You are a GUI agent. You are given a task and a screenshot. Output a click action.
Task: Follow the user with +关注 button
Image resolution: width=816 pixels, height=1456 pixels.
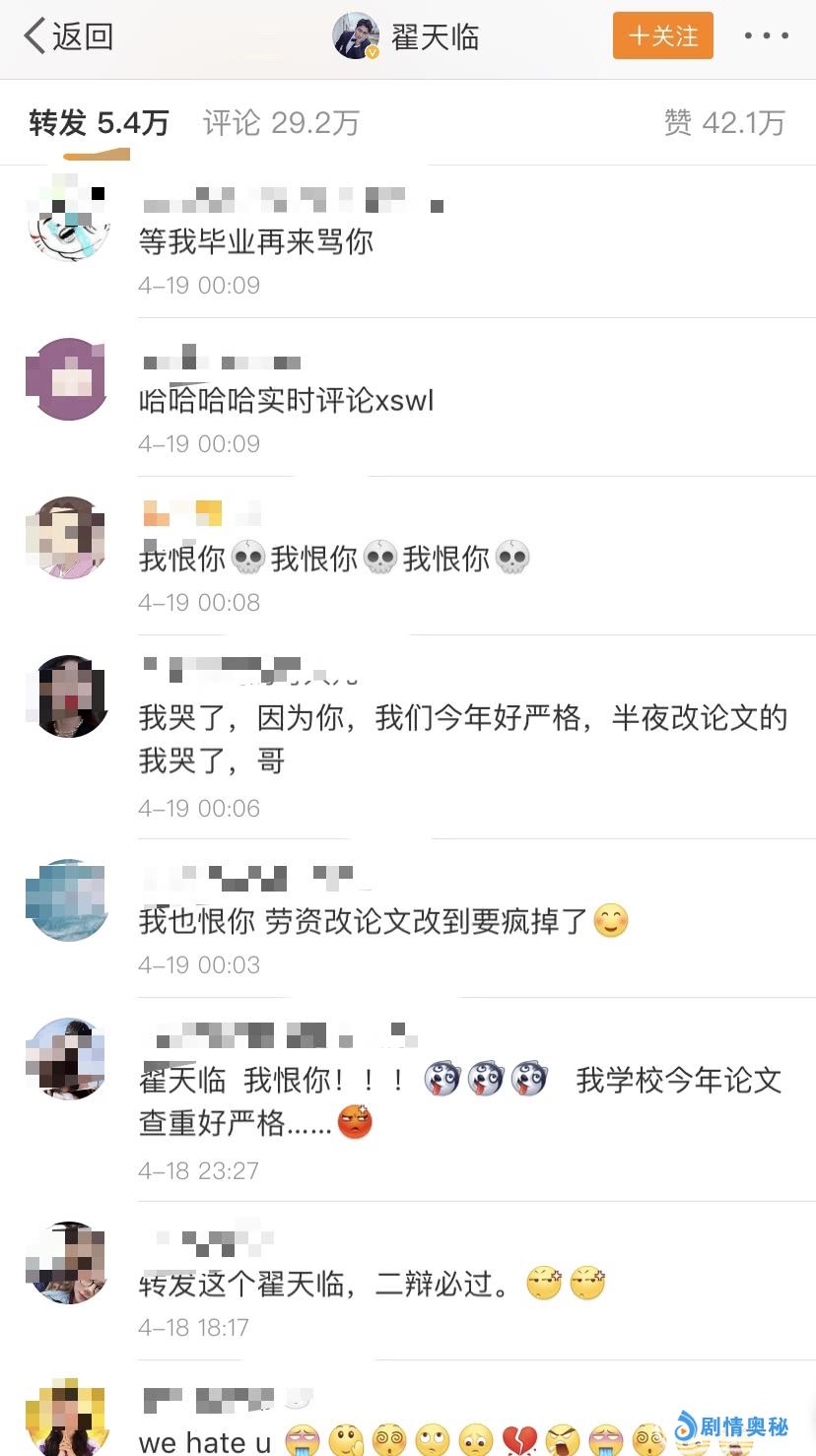662,36
